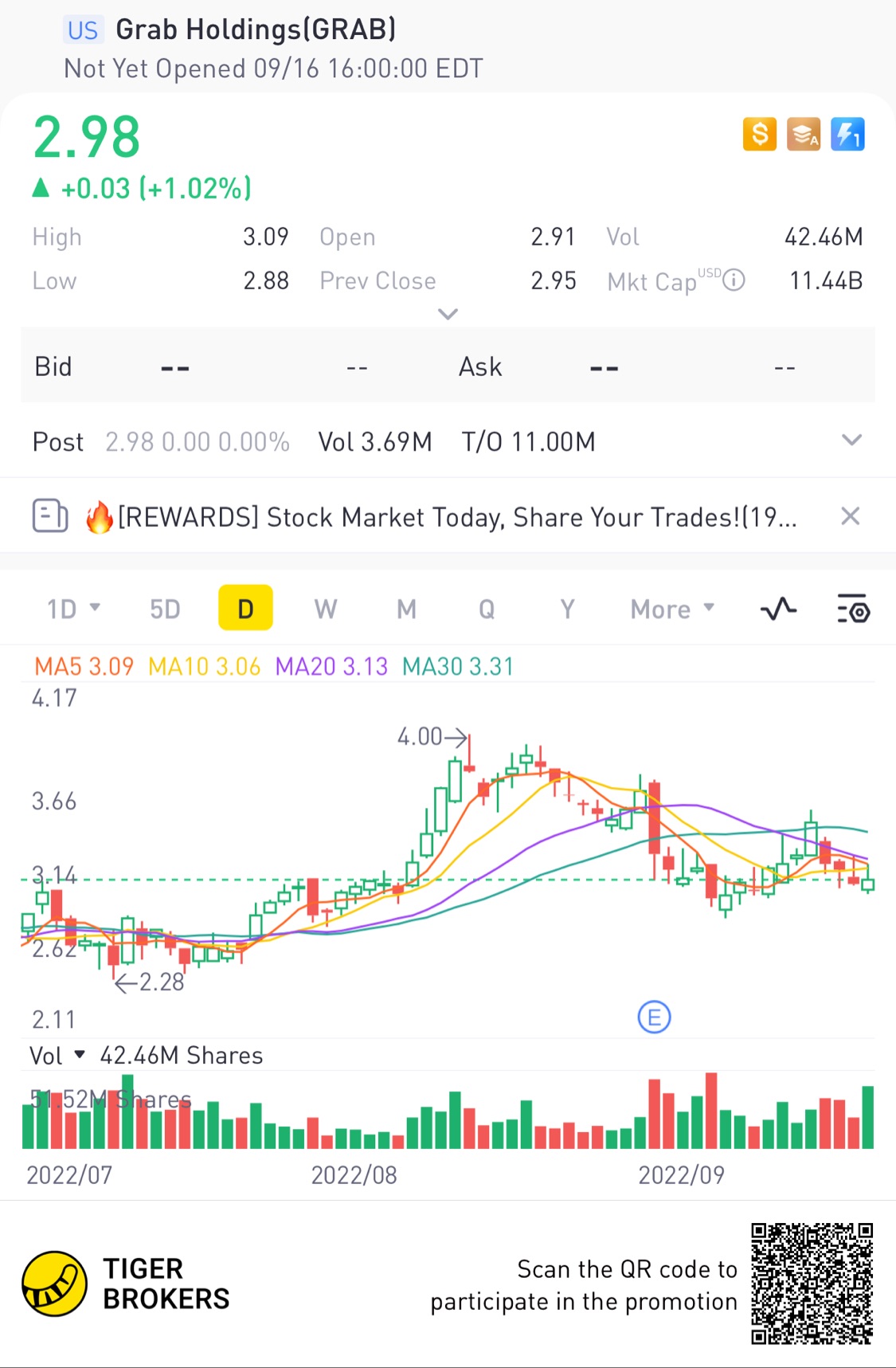Select the W weekly chart tab

[325, 610]
